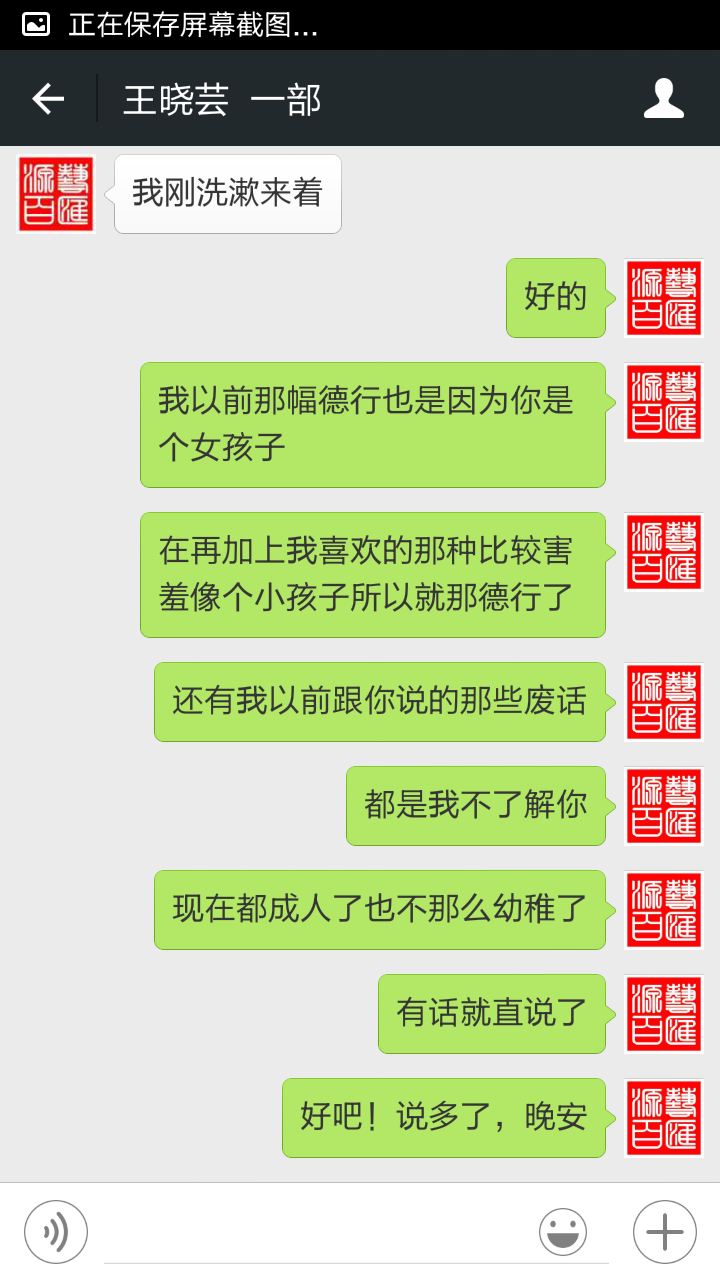This screenshot has height=1280, width=720.
Task: Open the plus attachment menu
Action: click(x=664, y=1231)
